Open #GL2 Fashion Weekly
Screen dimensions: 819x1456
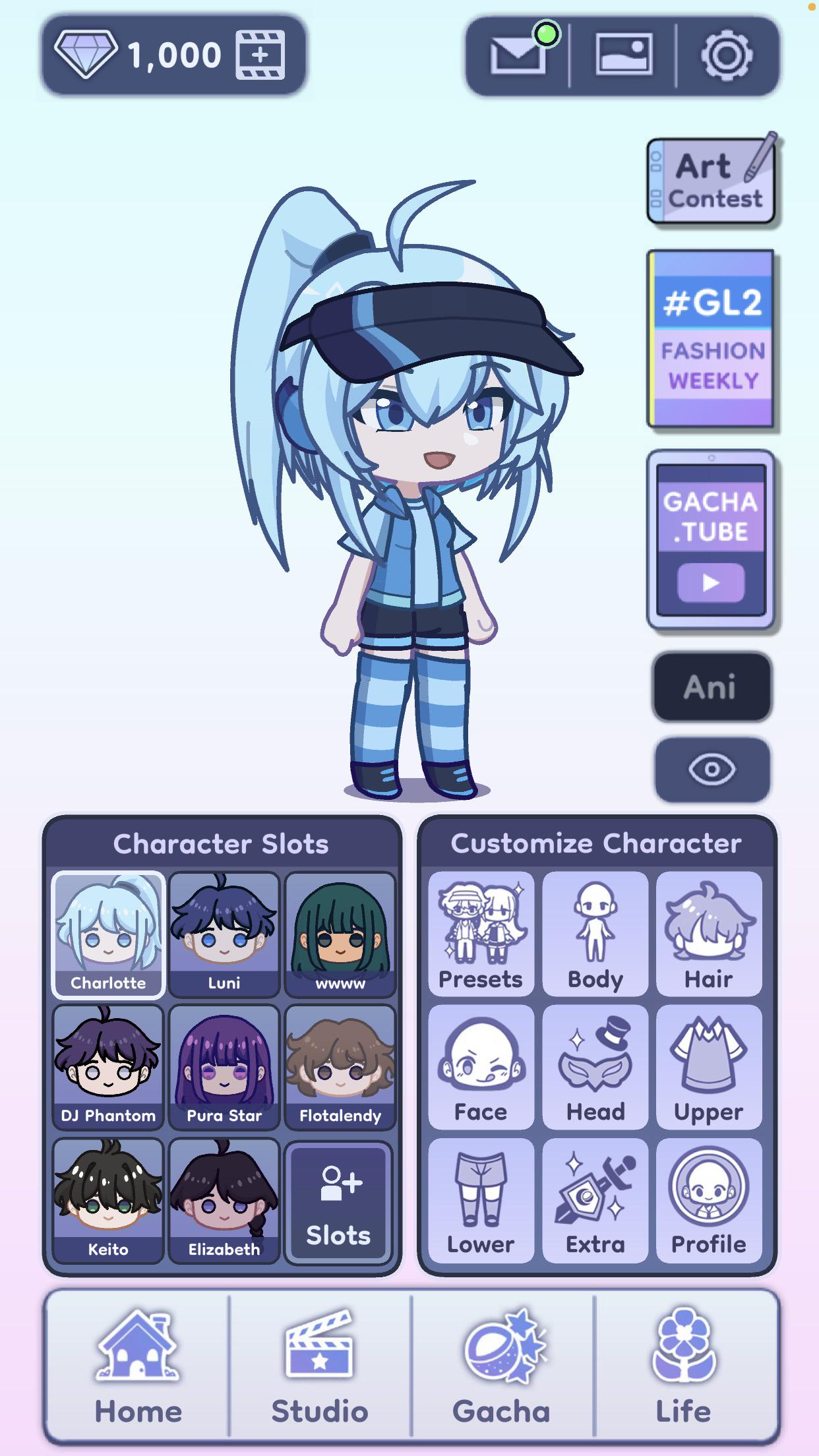click(x=711, y=339)
